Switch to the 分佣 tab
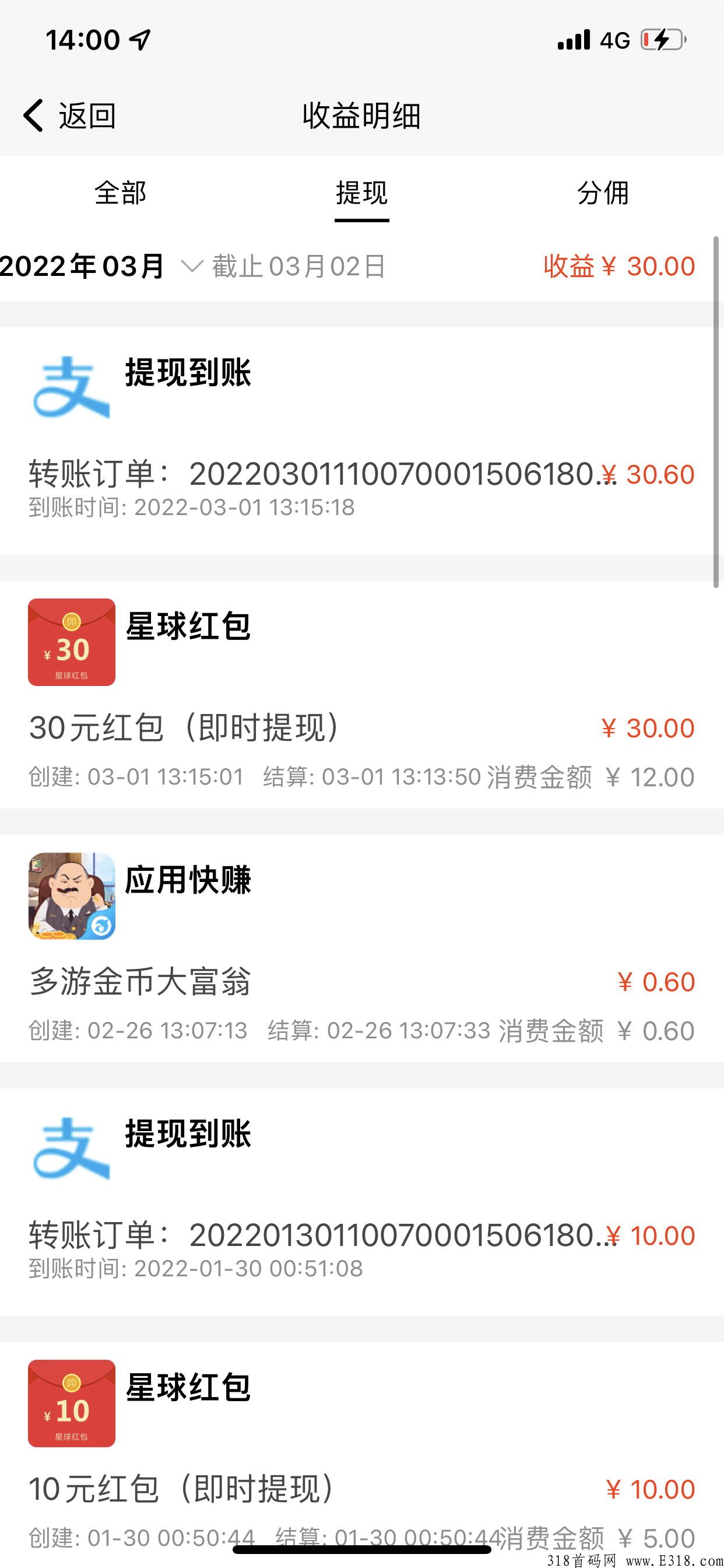Viewport: 724px width, 1568px height. (603, 193)
